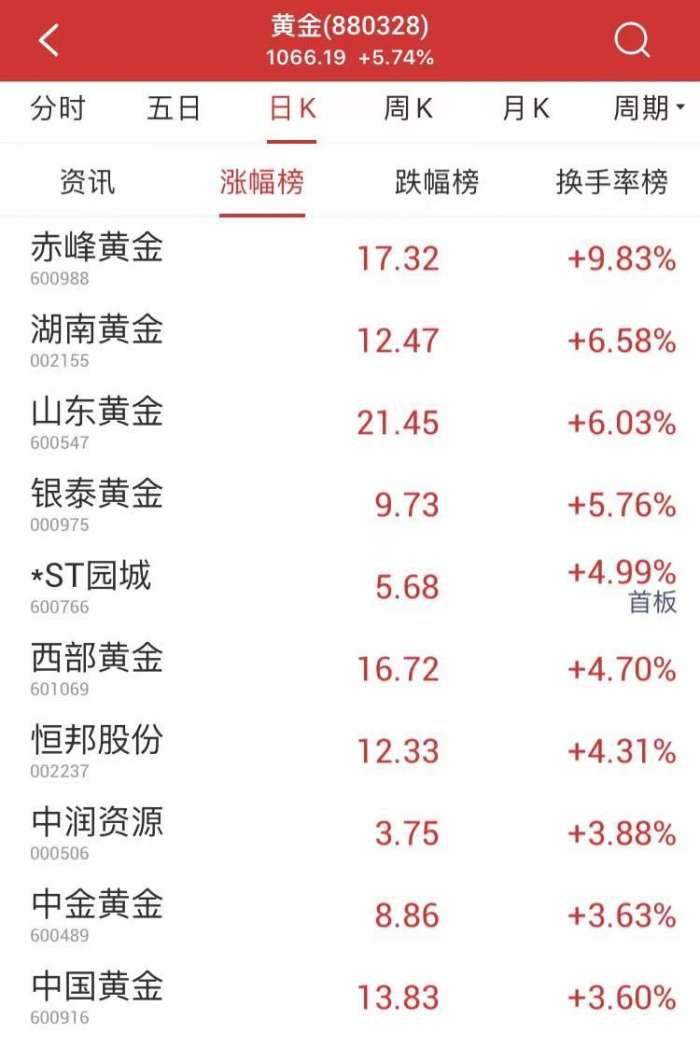Select the 月K chart tab
Viewport: 700px width, 1062px height.
point(525,108)
